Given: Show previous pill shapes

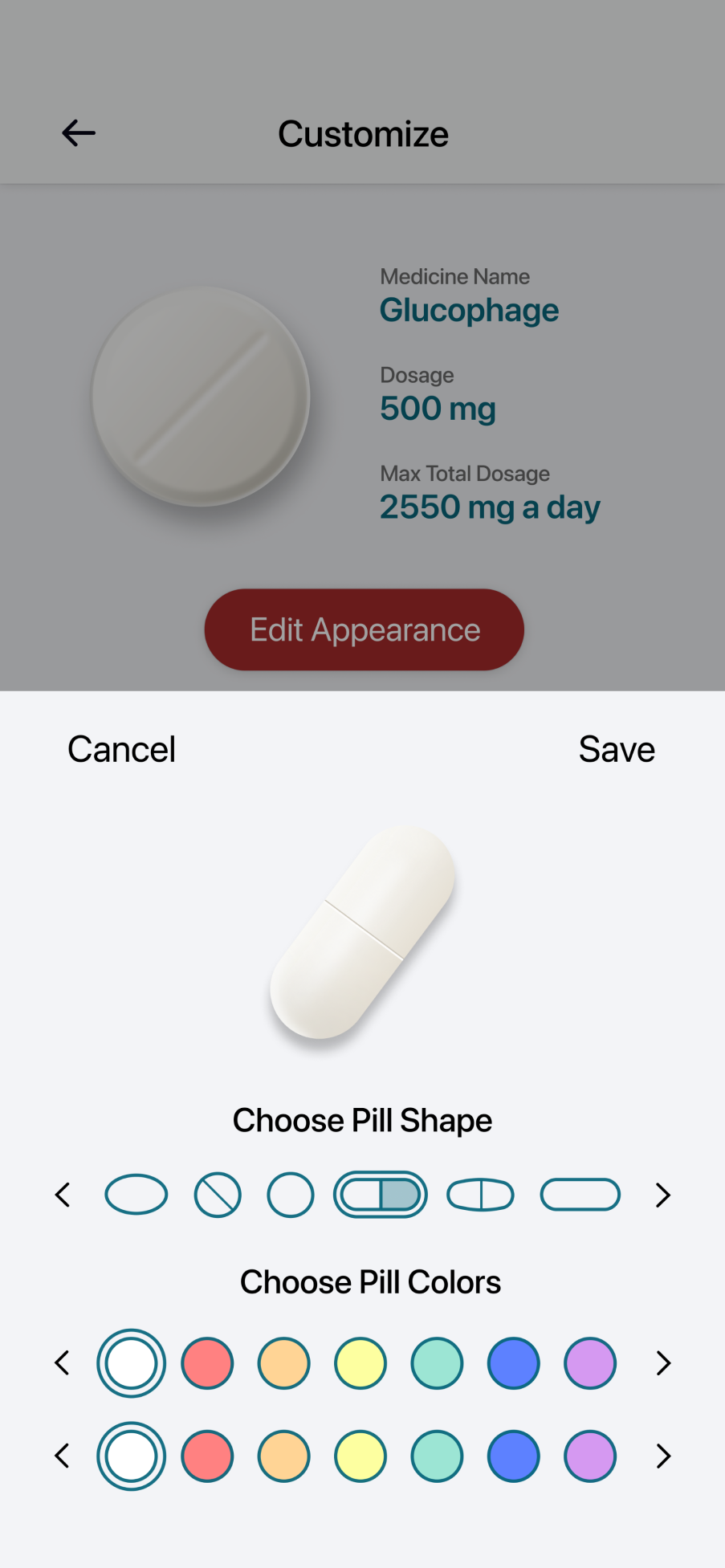Looking at the screenshot, I should 63,1195.
